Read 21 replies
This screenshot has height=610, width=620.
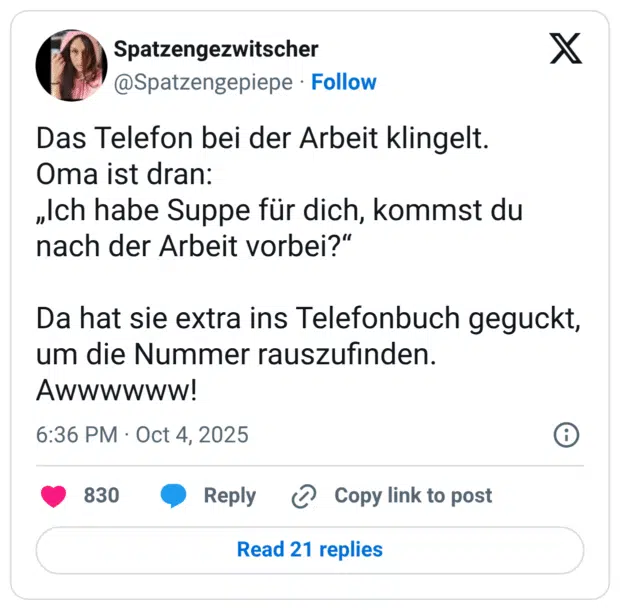click(x=309, y=549)
